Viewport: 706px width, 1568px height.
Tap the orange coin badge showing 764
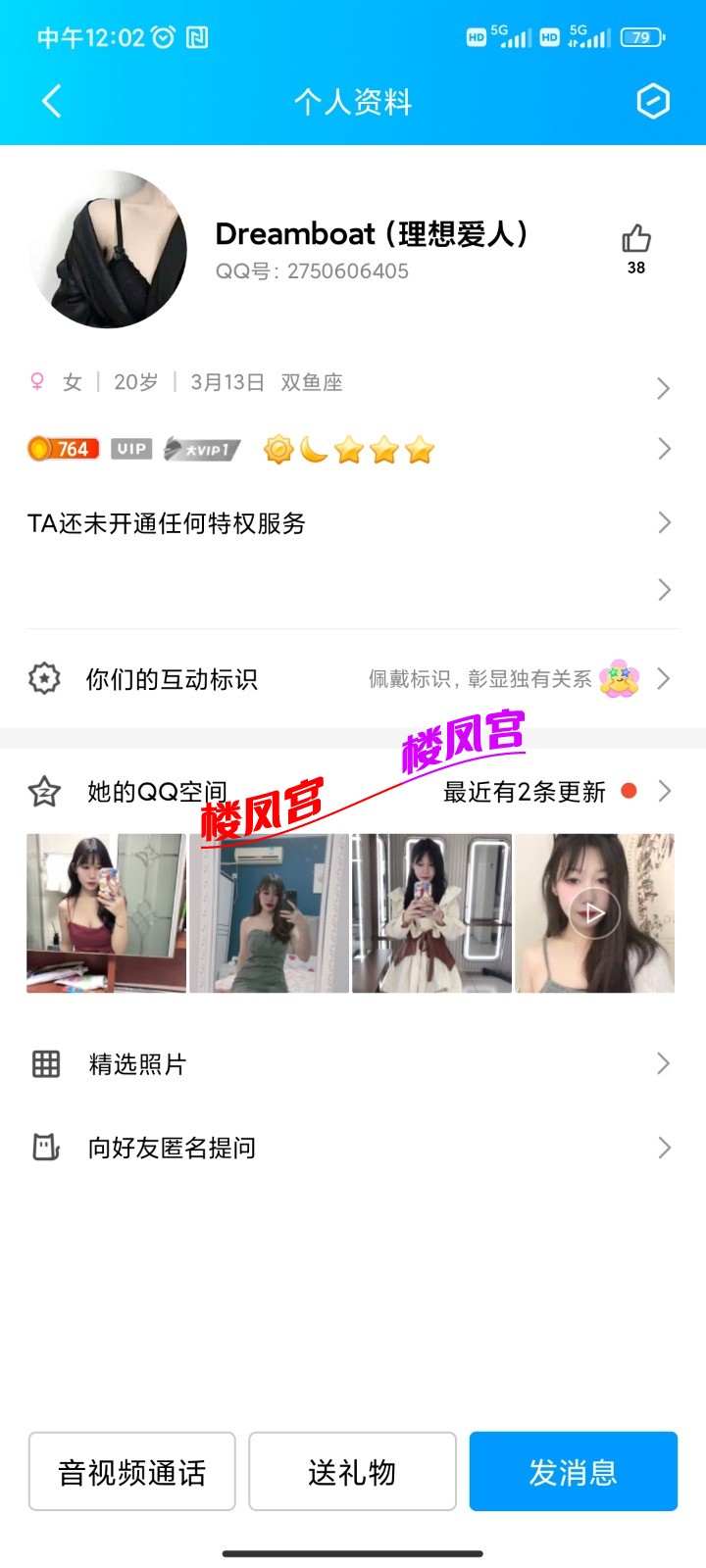pos(63,448)
